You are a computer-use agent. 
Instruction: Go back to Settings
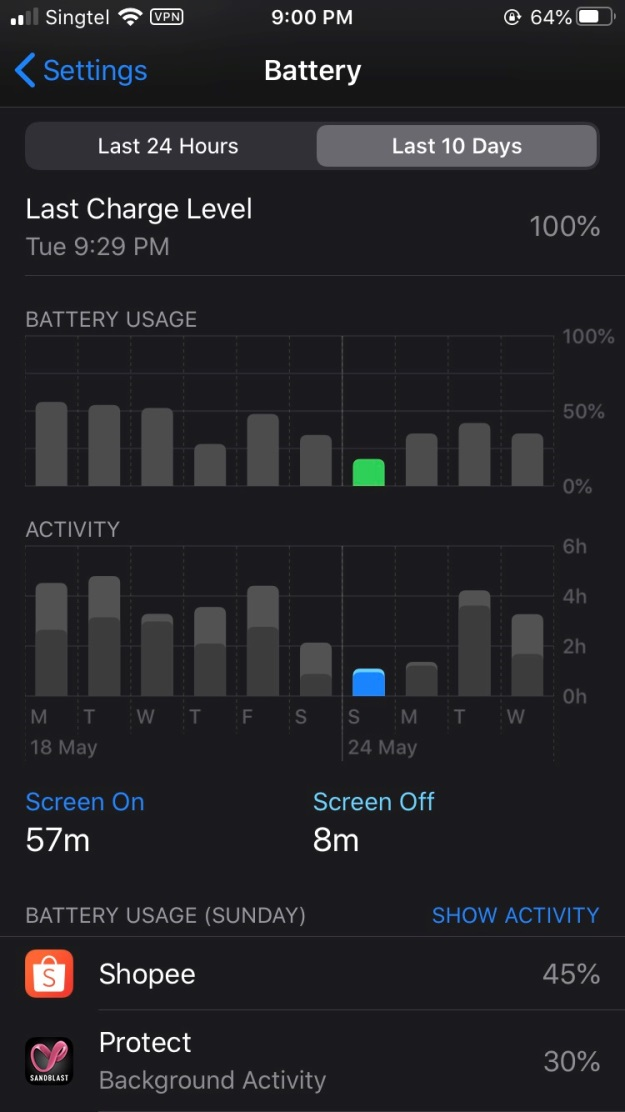81,71
